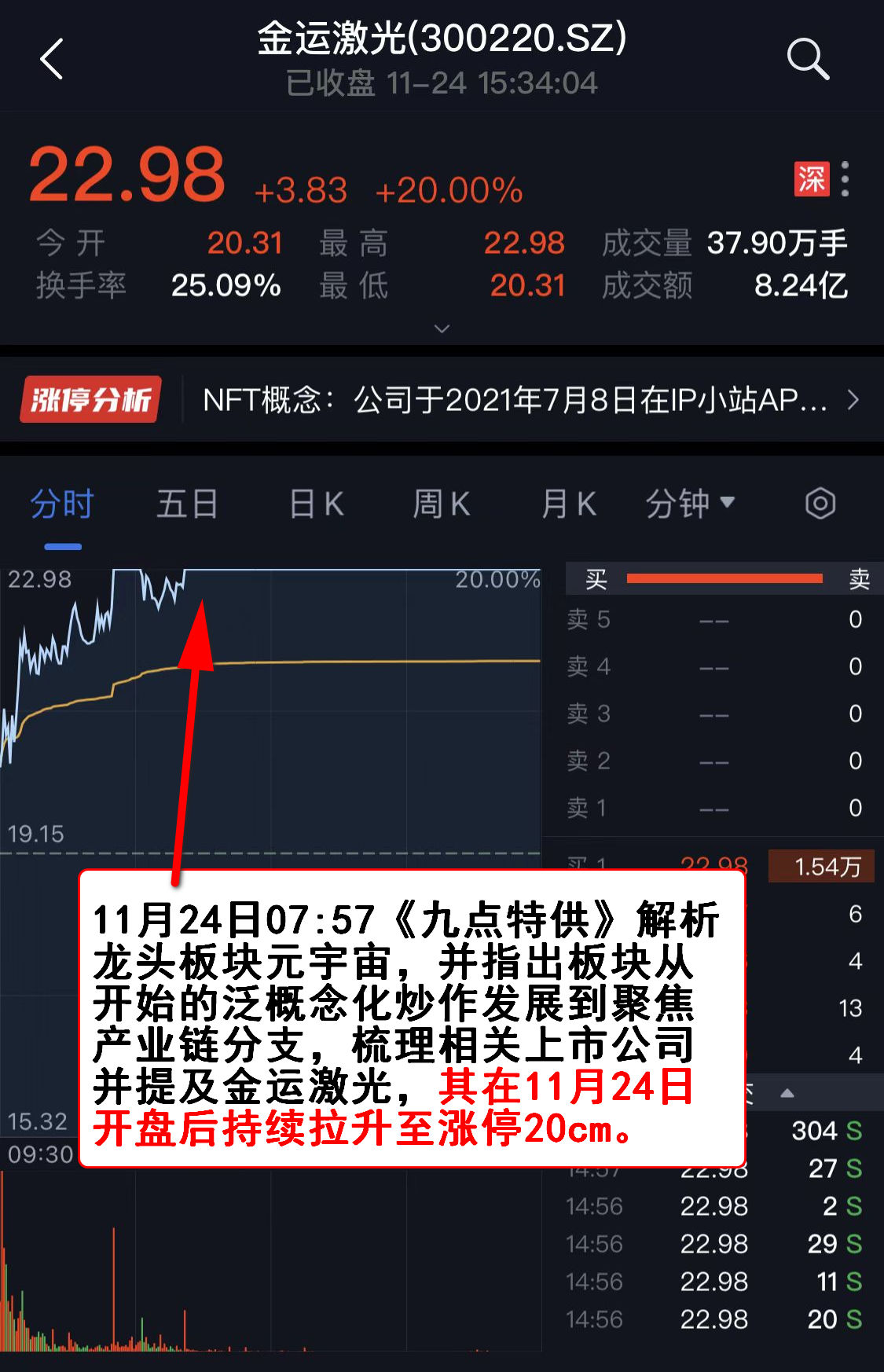View the 月K chart
The height and width of the screenshot is (1372, 884).
coord(569,504)
